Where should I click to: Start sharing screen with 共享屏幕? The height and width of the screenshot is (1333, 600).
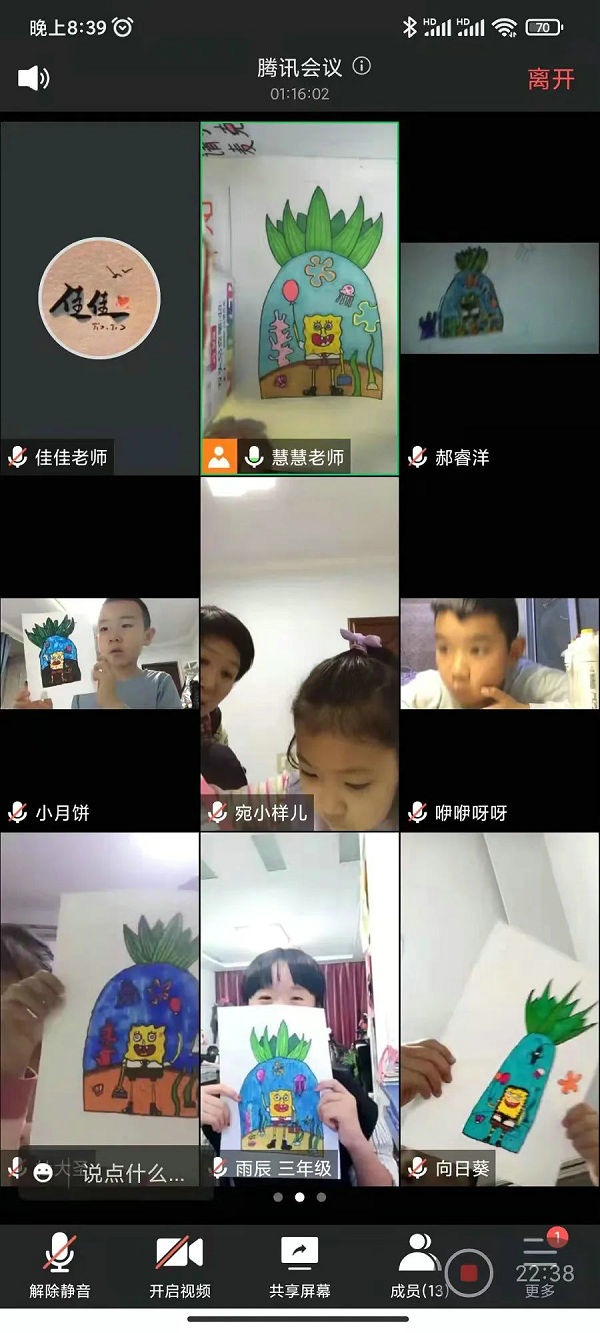coord(300,1265)
